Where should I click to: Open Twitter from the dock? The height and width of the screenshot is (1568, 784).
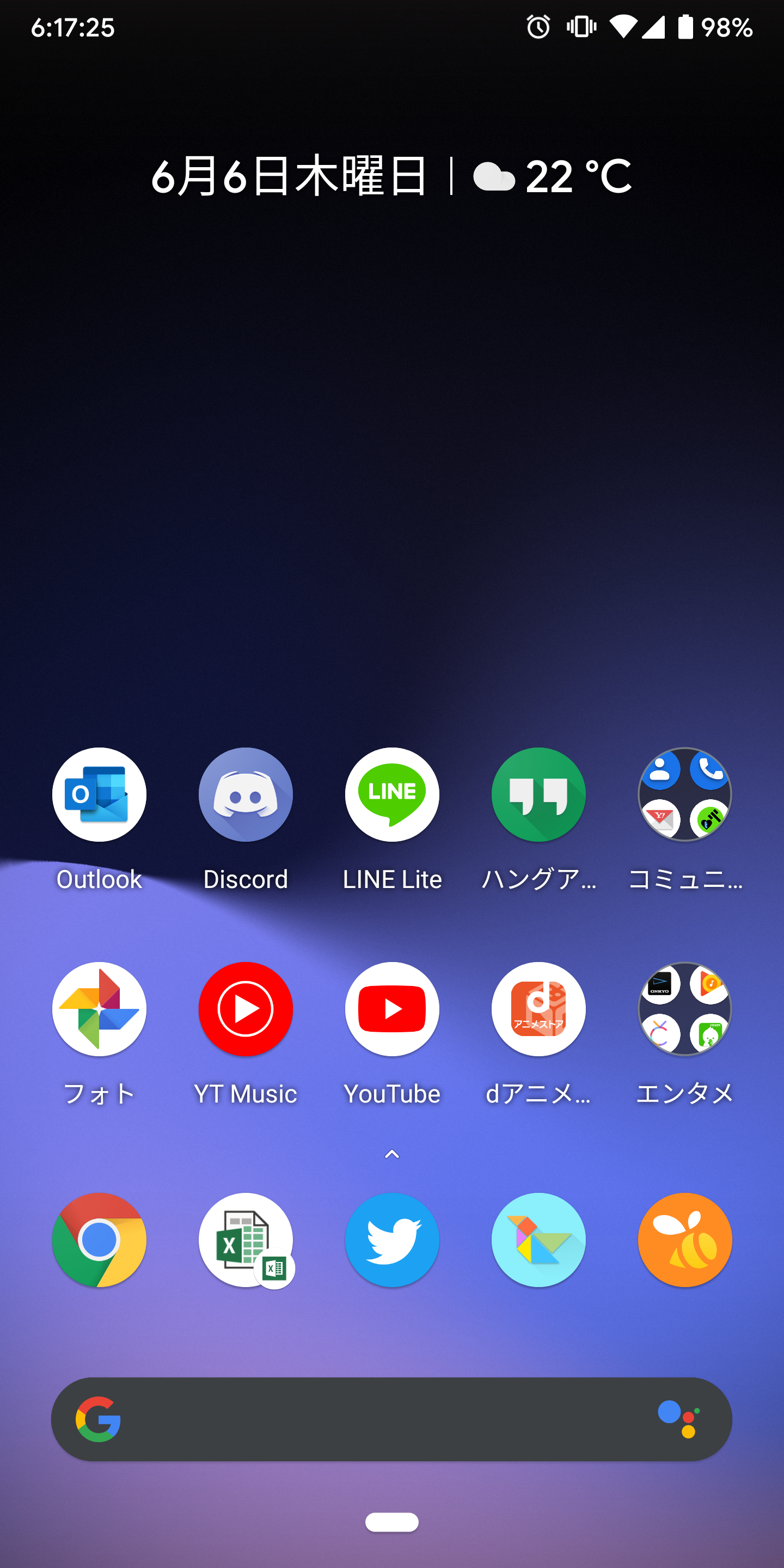tap(392, 1239)
